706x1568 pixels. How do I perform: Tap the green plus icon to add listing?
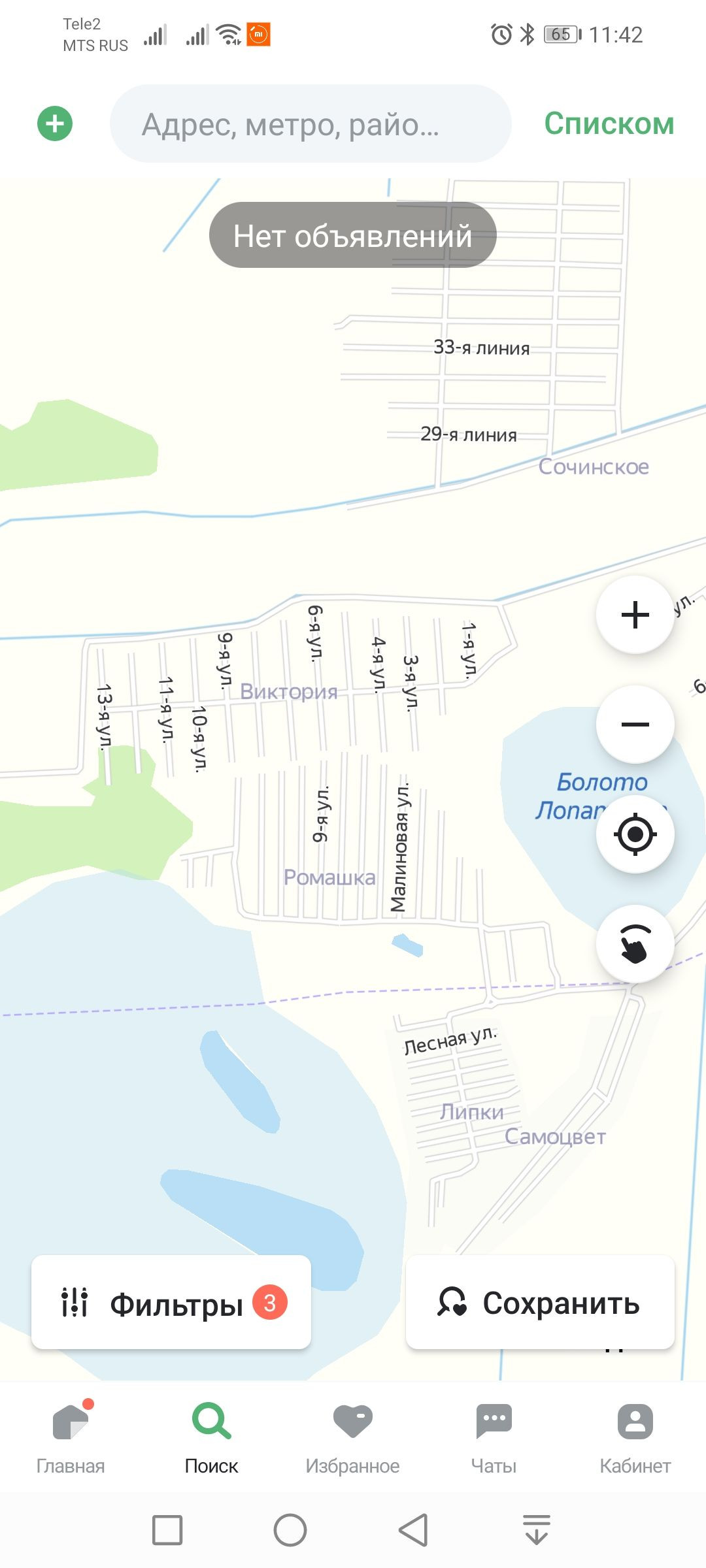point(55,123)
